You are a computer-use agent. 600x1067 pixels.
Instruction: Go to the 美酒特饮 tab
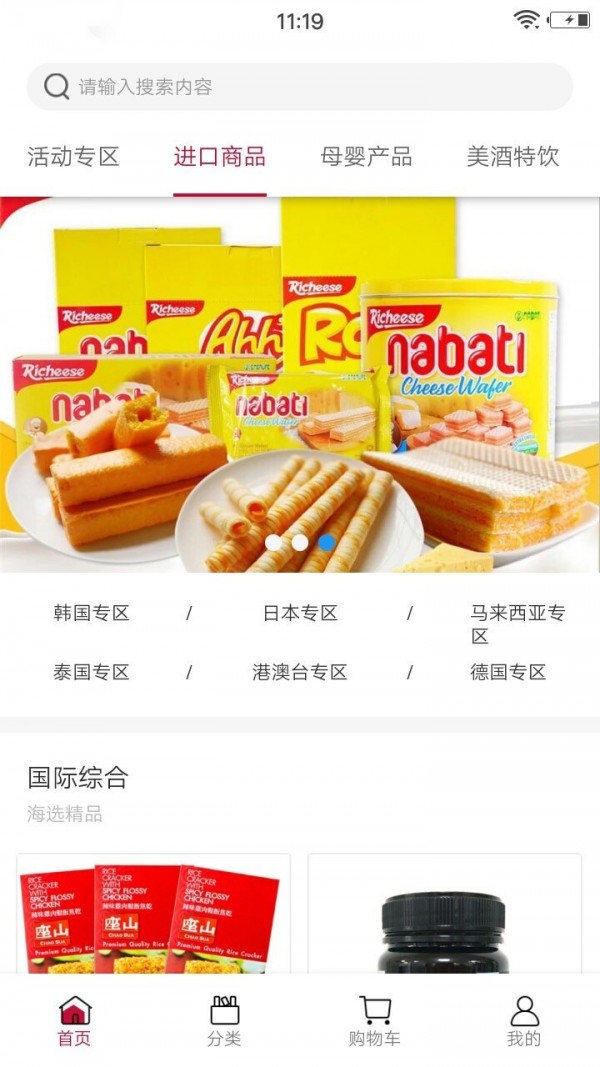(x=513, y=157)
